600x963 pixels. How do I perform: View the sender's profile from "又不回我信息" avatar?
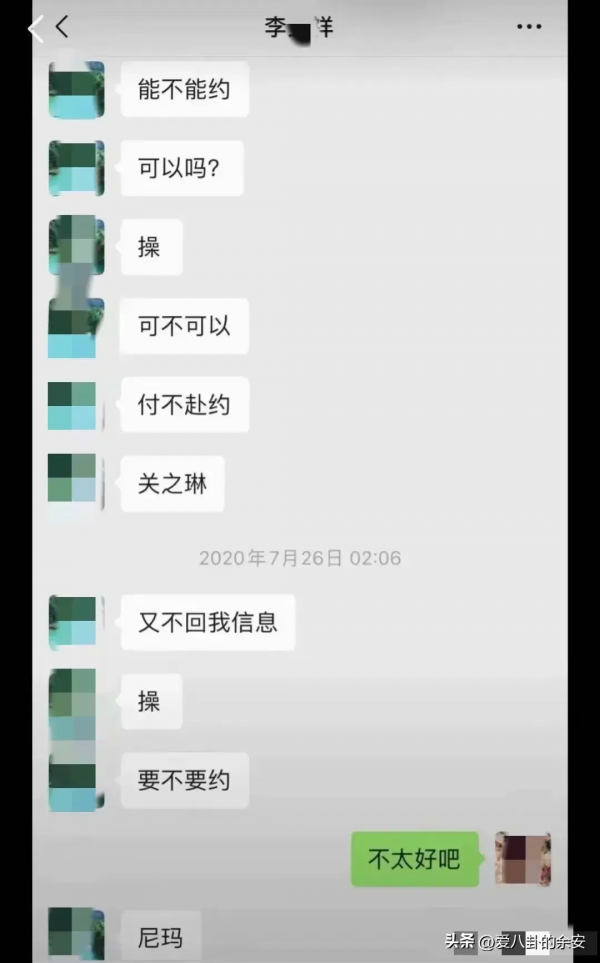(76, 622)
